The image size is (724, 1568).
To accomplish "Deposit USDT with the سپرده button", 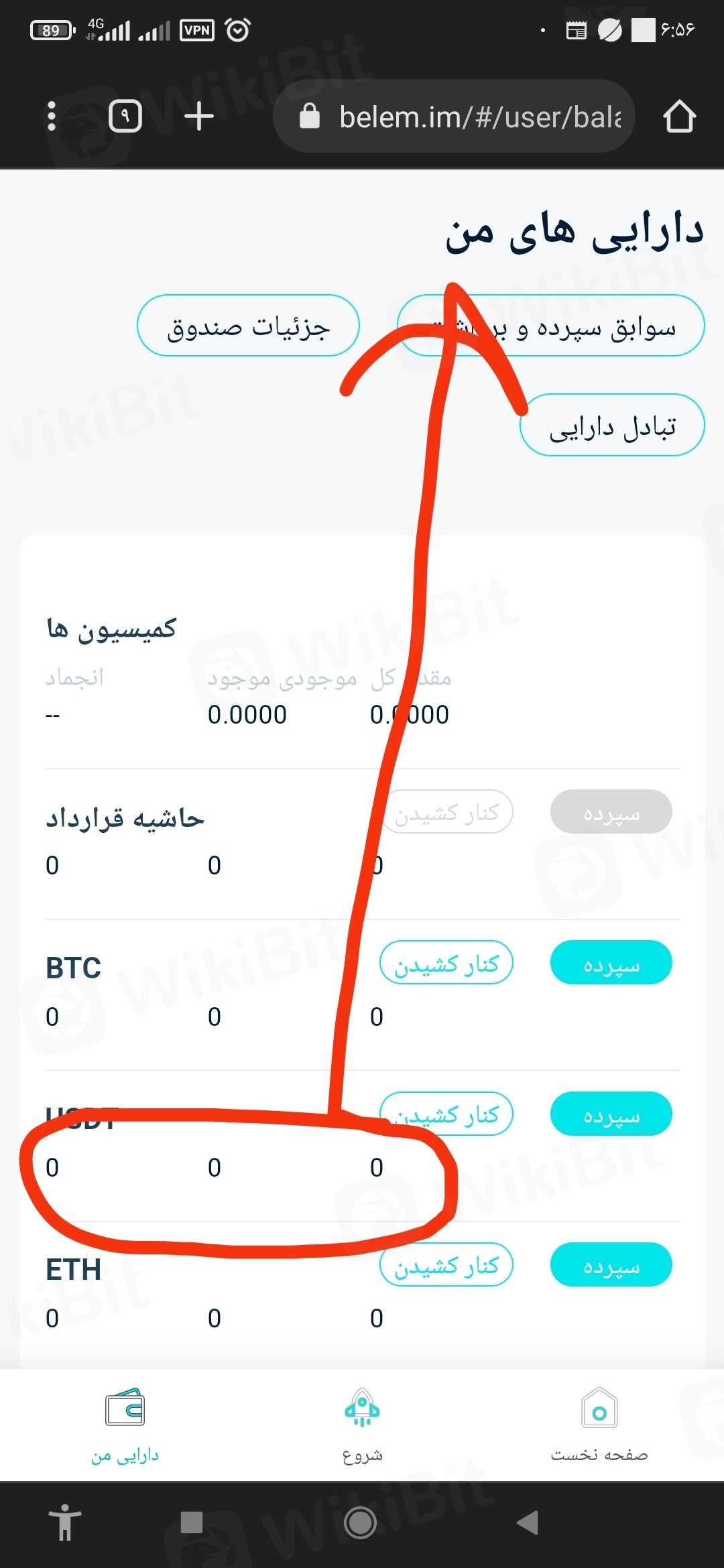I will coord(611,1114).
